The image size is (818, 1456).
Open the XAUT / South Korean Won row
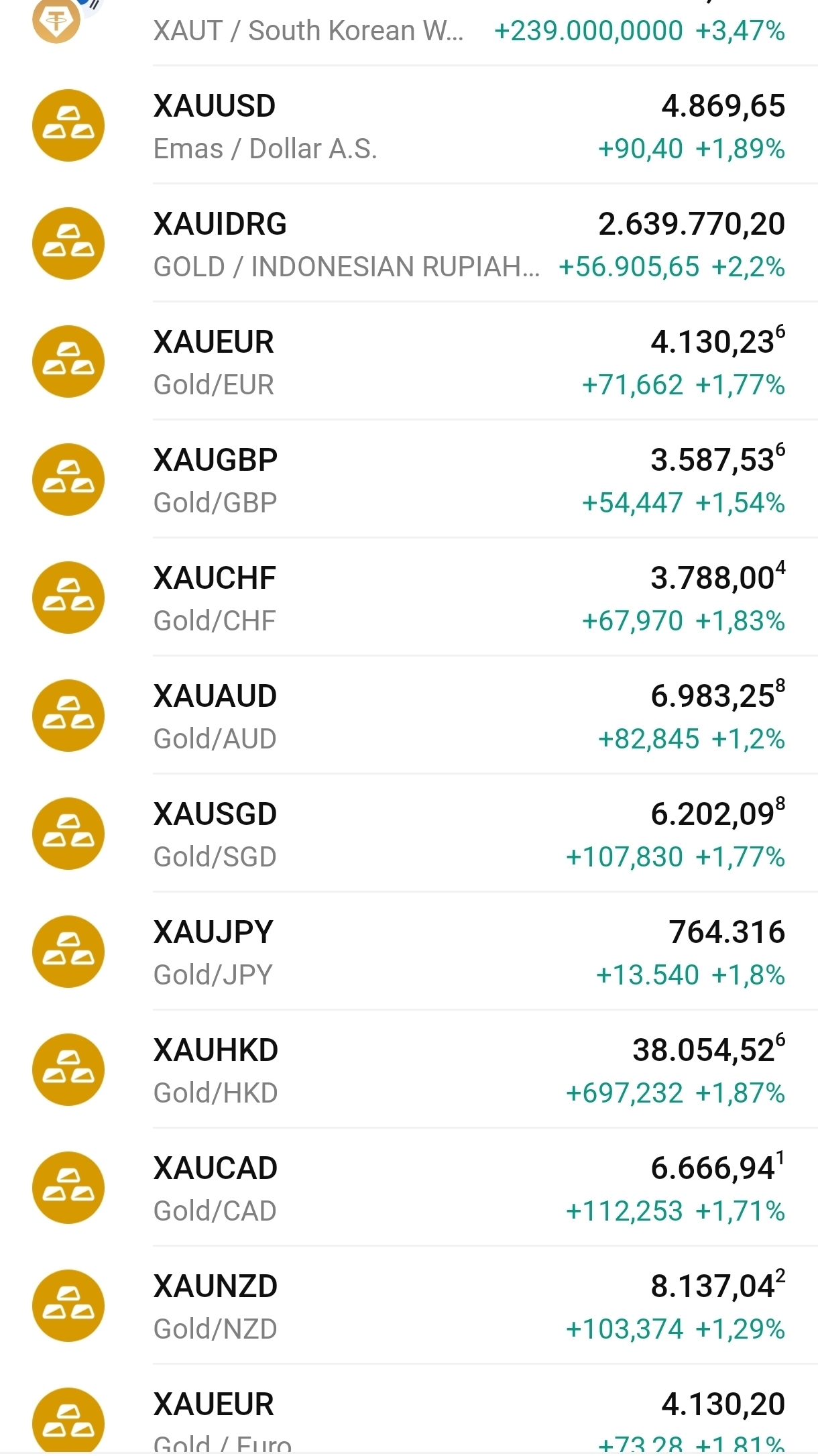409,30
